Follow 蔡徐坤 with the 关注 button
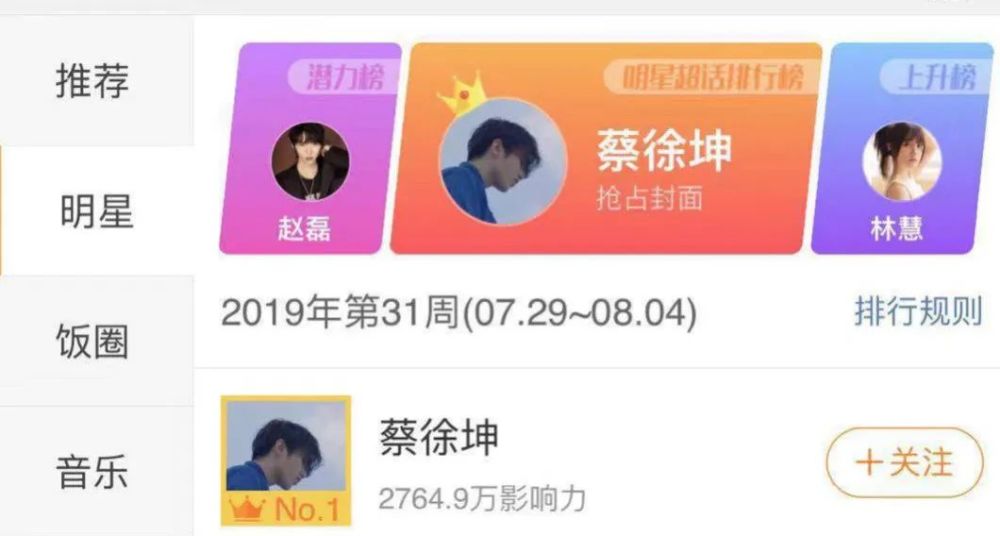Screen dimensions: 1000x536 pyautogui.click(x=904, y=462)
